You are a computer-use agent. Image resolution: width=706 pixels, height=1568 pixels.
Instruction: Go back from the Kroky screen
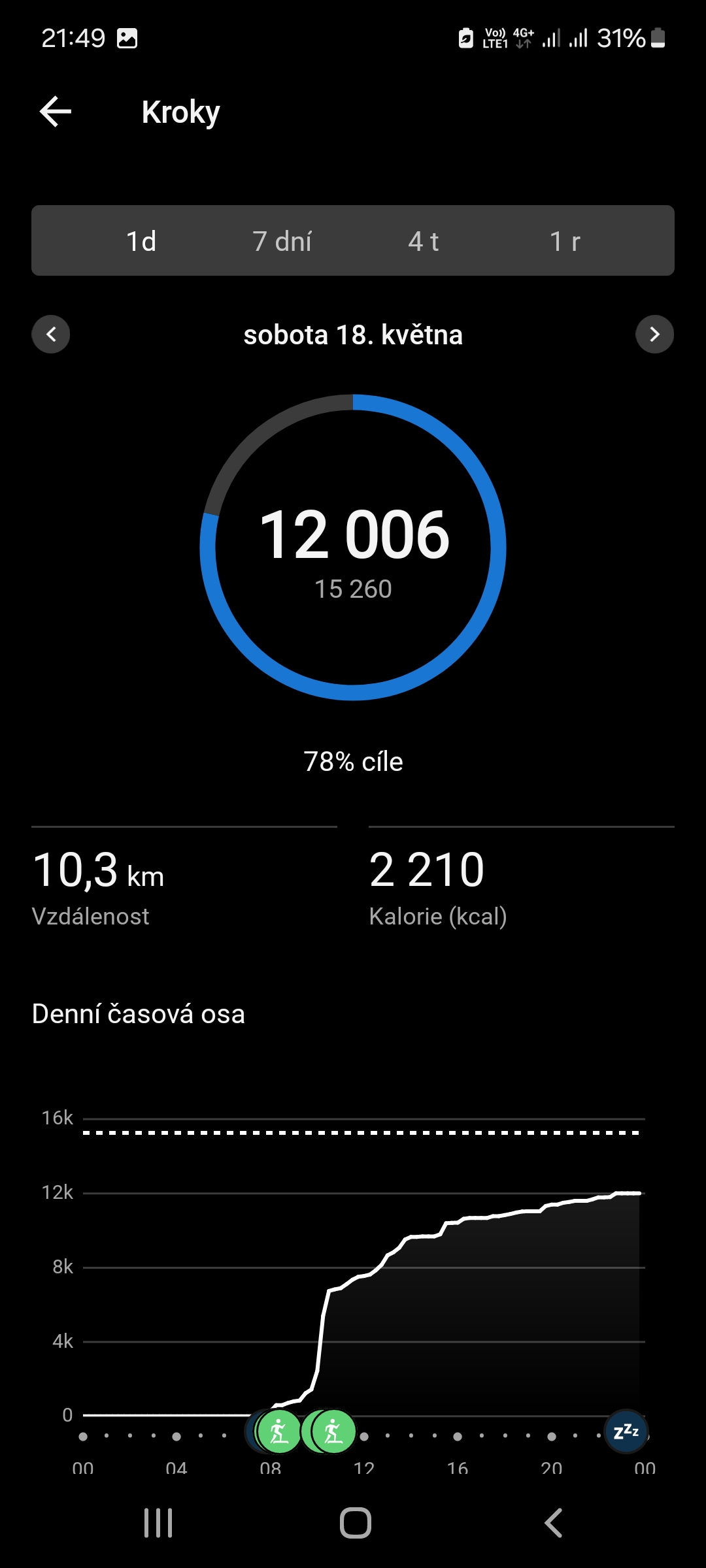(56, 112)
